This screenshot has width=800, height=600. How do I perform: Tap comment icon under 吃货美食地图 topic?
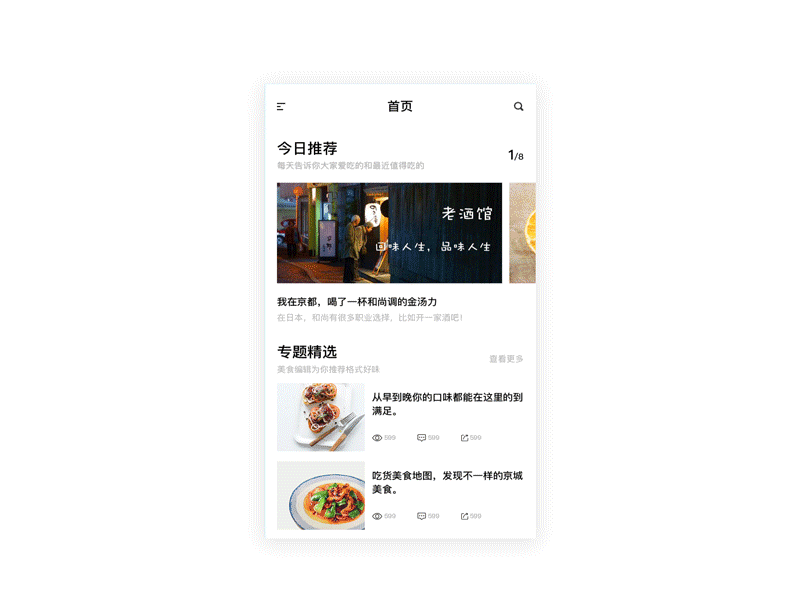point(422,516)
